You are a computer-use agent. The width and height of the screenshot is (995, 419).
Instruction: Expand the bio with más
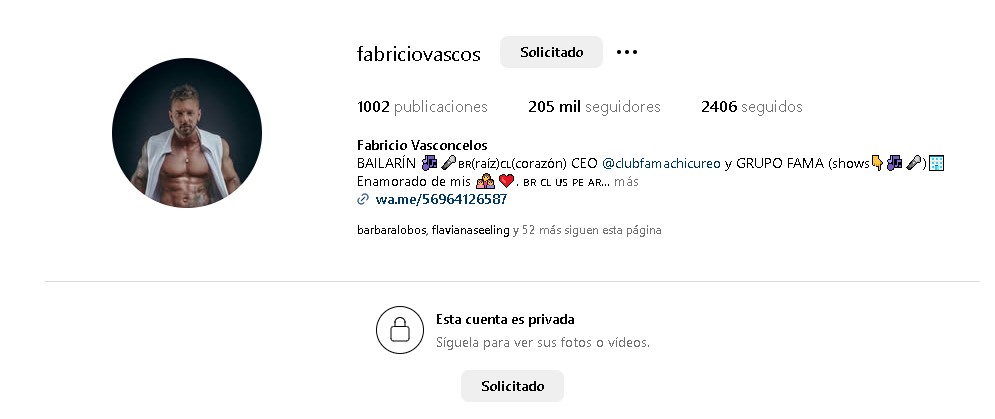(x=626, y=182)
